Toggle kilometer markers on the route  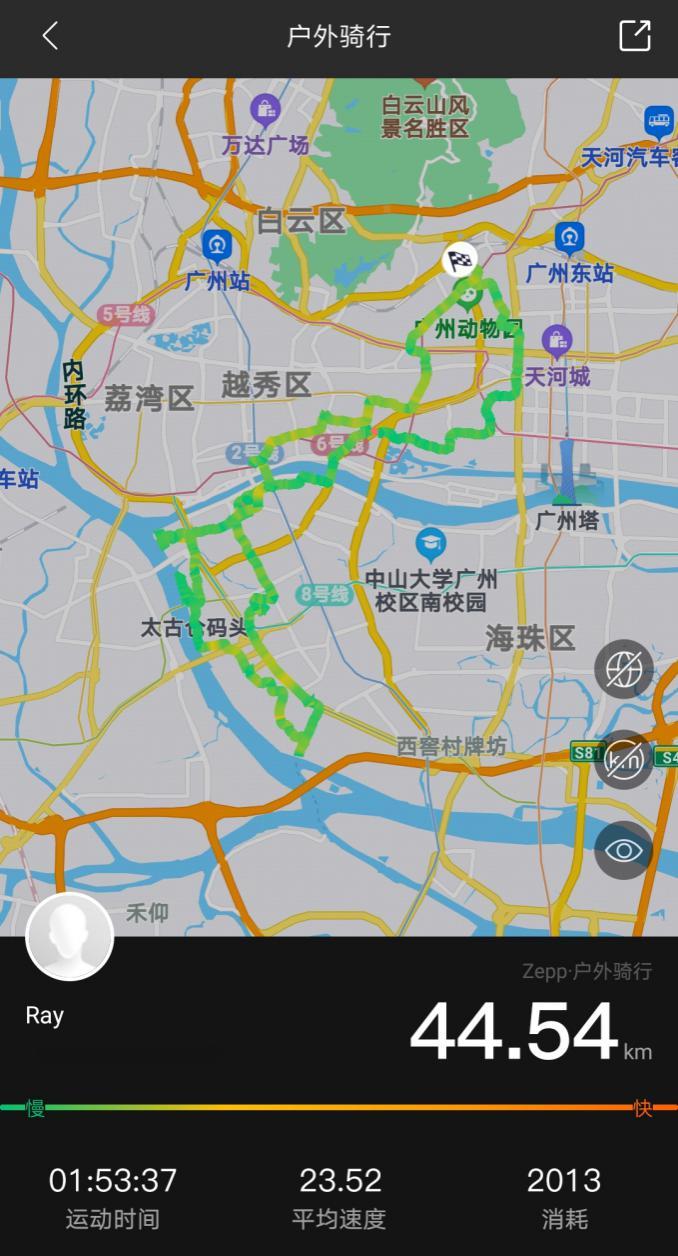[624, 760]
